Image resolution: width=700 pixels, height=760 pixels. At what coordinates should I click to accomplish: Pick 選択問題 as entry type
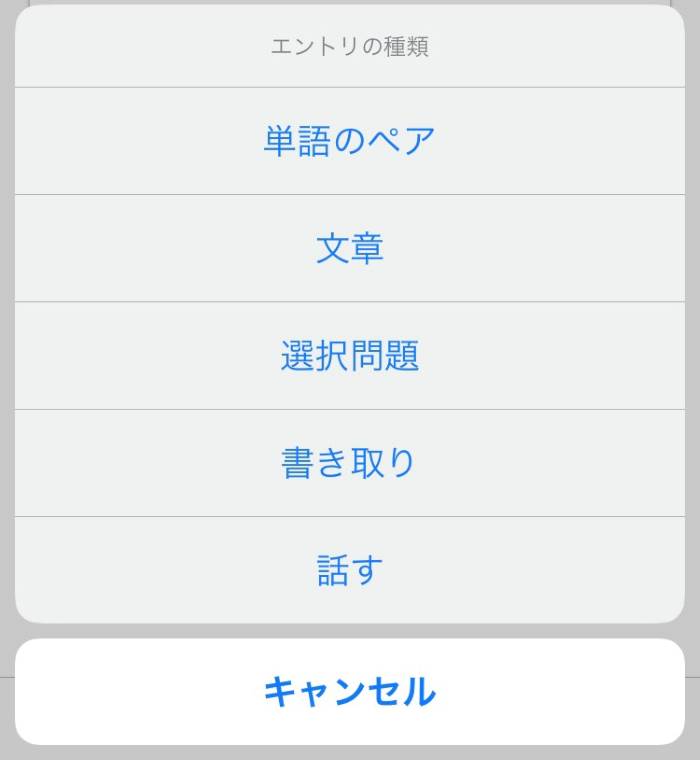[x=350, y=356]
